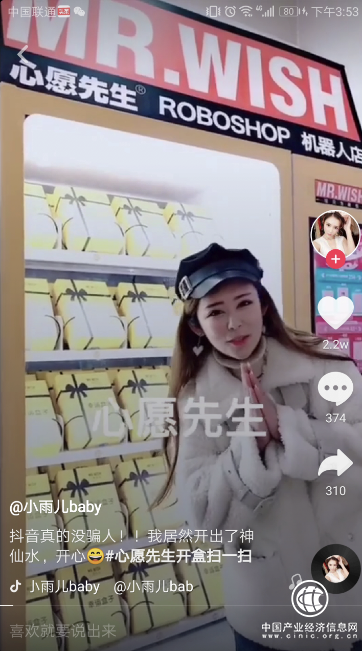Open the creator's profile avatar

click(x=335, y=234)
